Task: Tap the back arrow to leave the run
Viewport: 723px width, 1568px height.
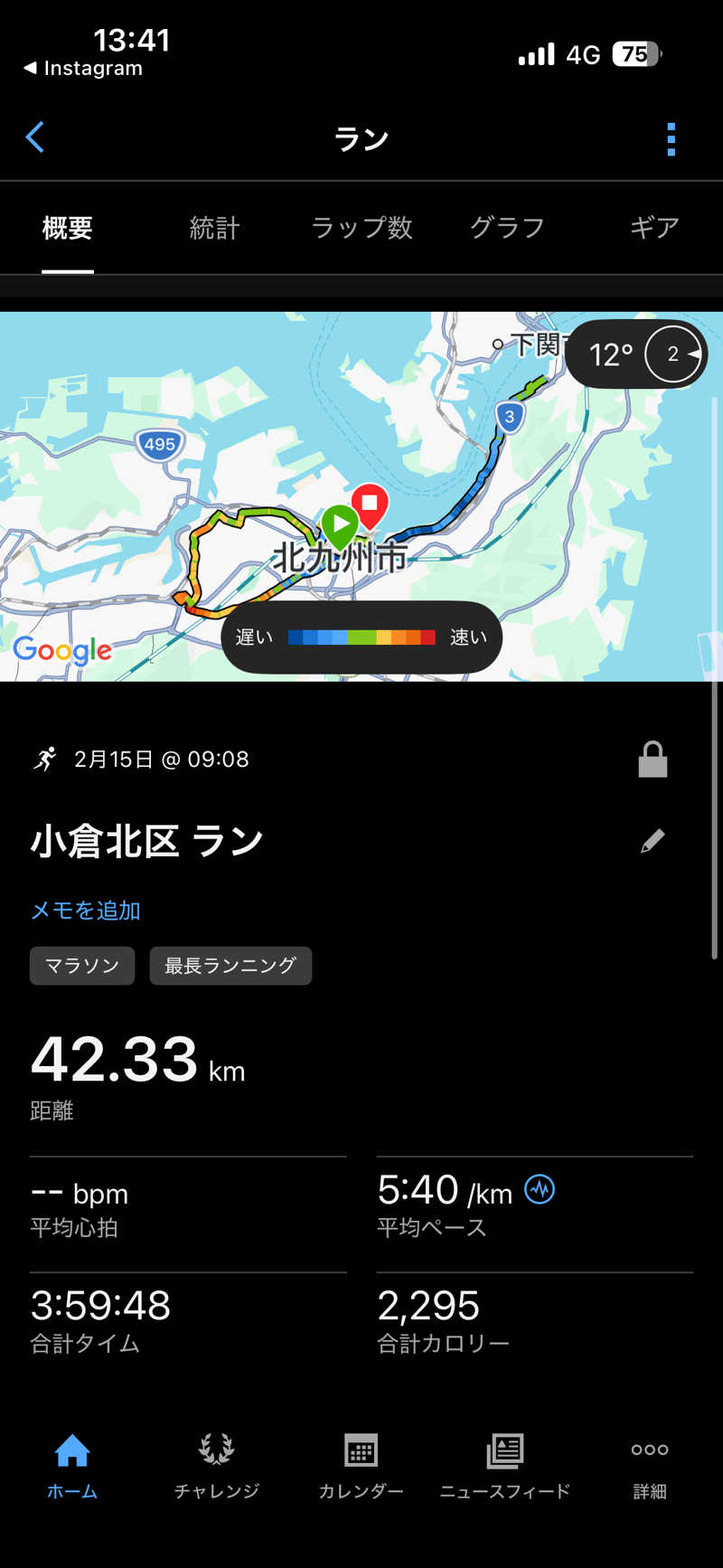Action: (34, 137)
